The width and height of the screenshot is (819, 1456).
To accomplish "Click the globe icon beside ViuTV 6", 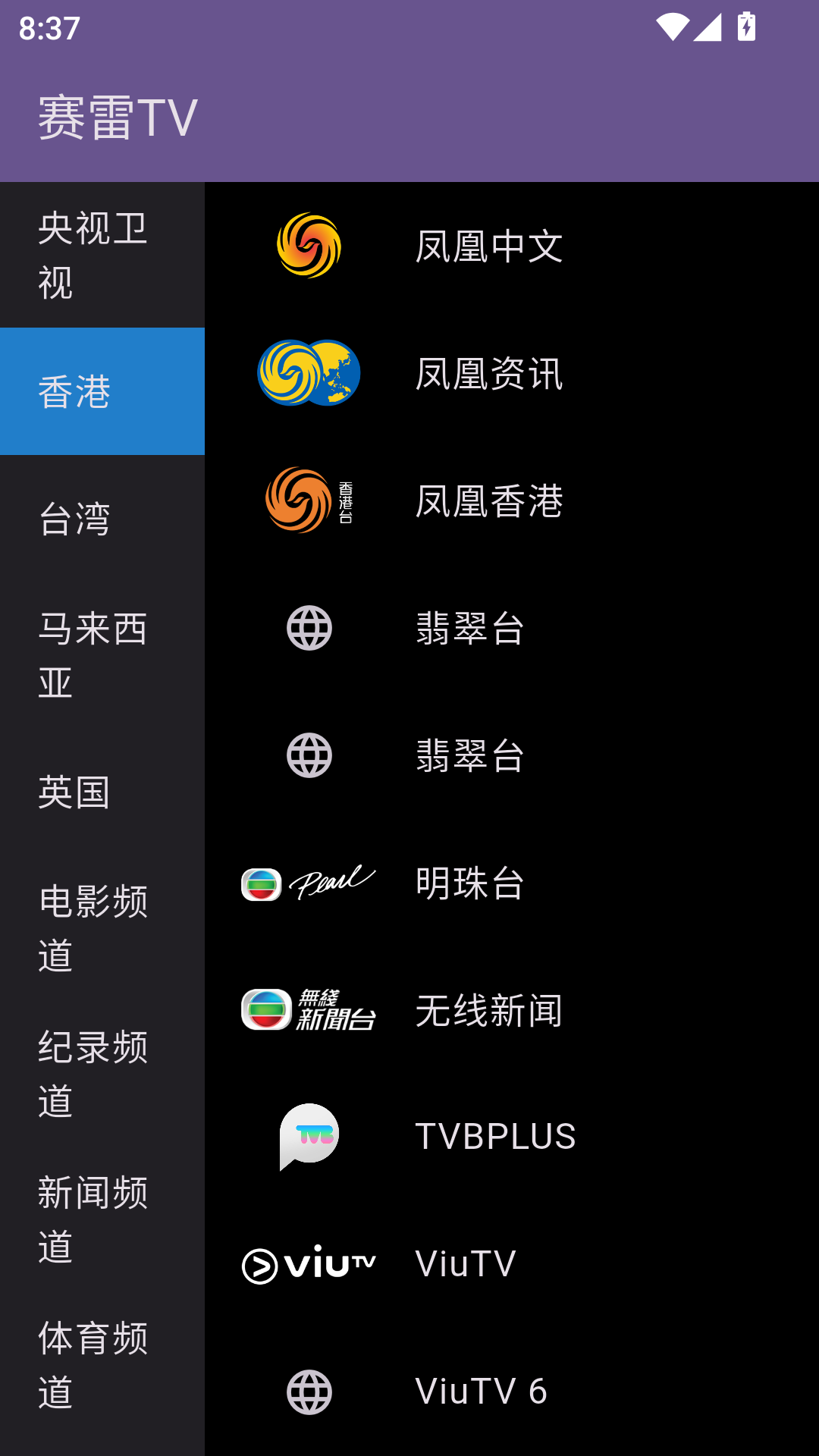I will (x=306, y=1390).
